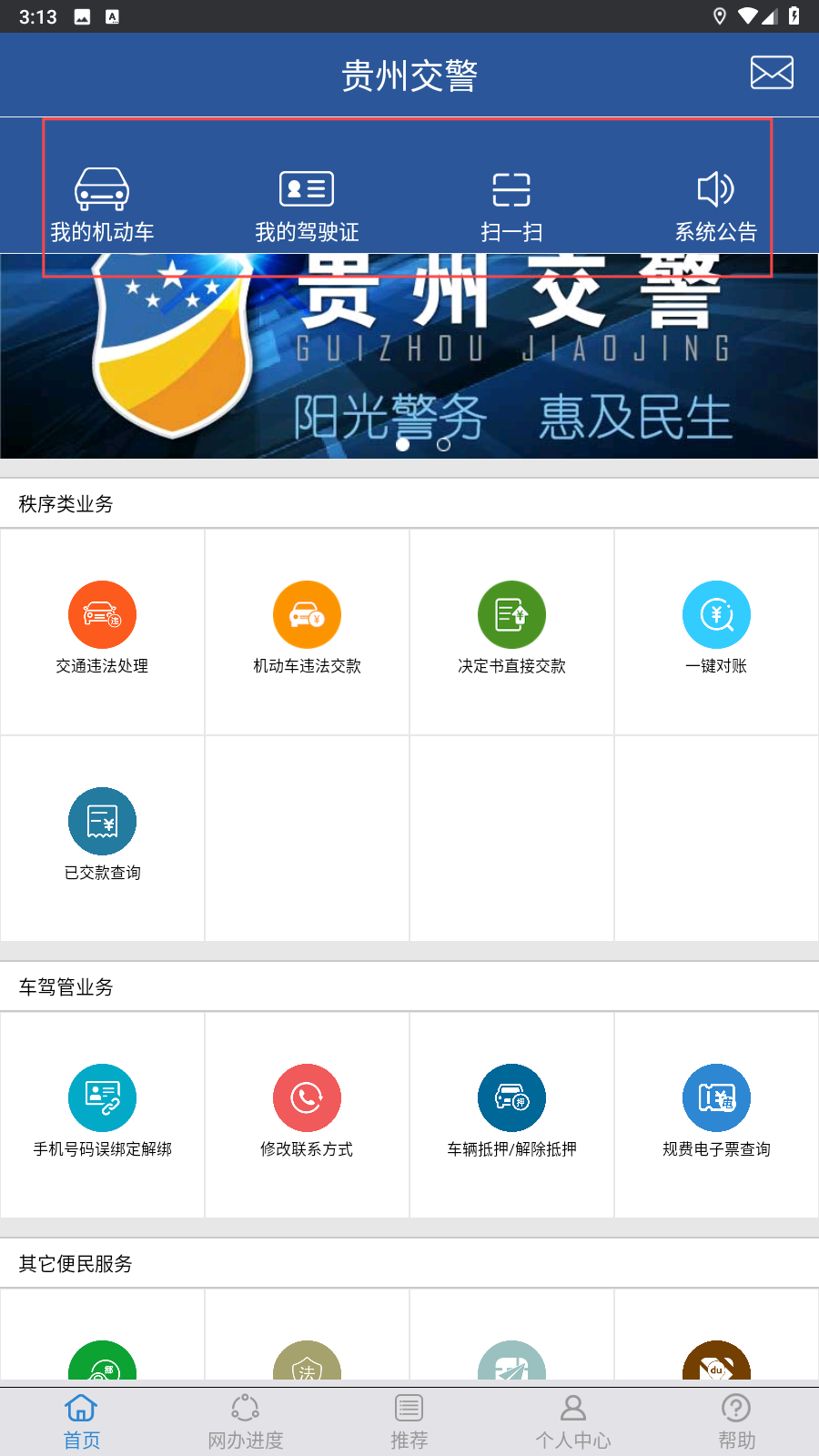This screenshot has width=819, height=1456.
Task: Switch to the 帮助 tab
Action: (x=736, y=1421)
